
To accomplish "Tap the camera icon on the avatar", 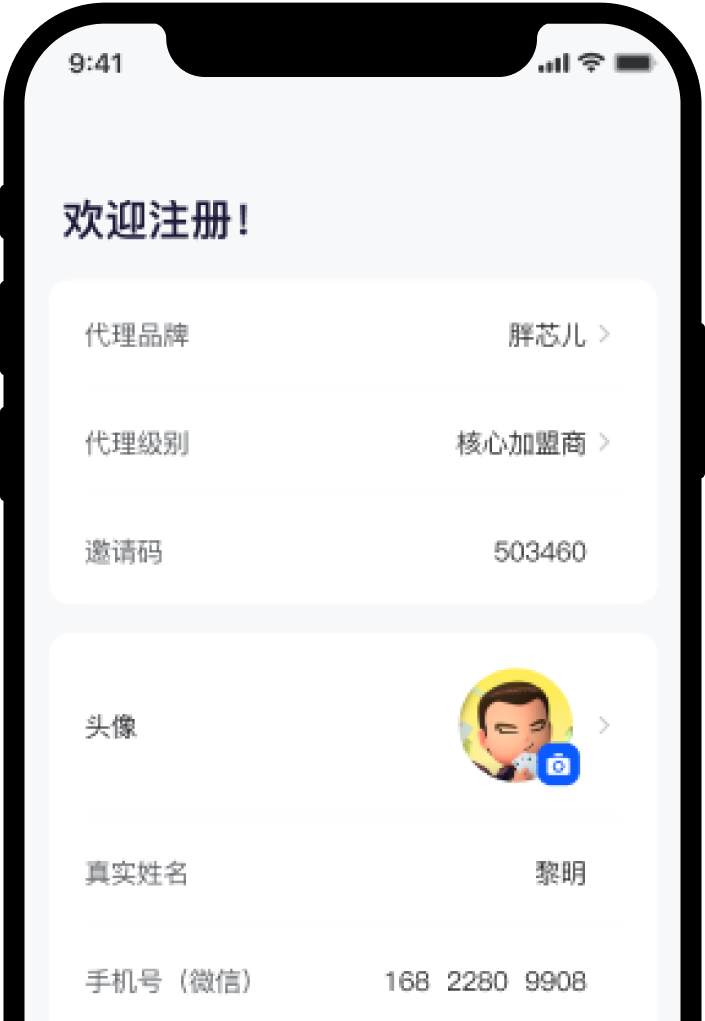I will (560, 766).
